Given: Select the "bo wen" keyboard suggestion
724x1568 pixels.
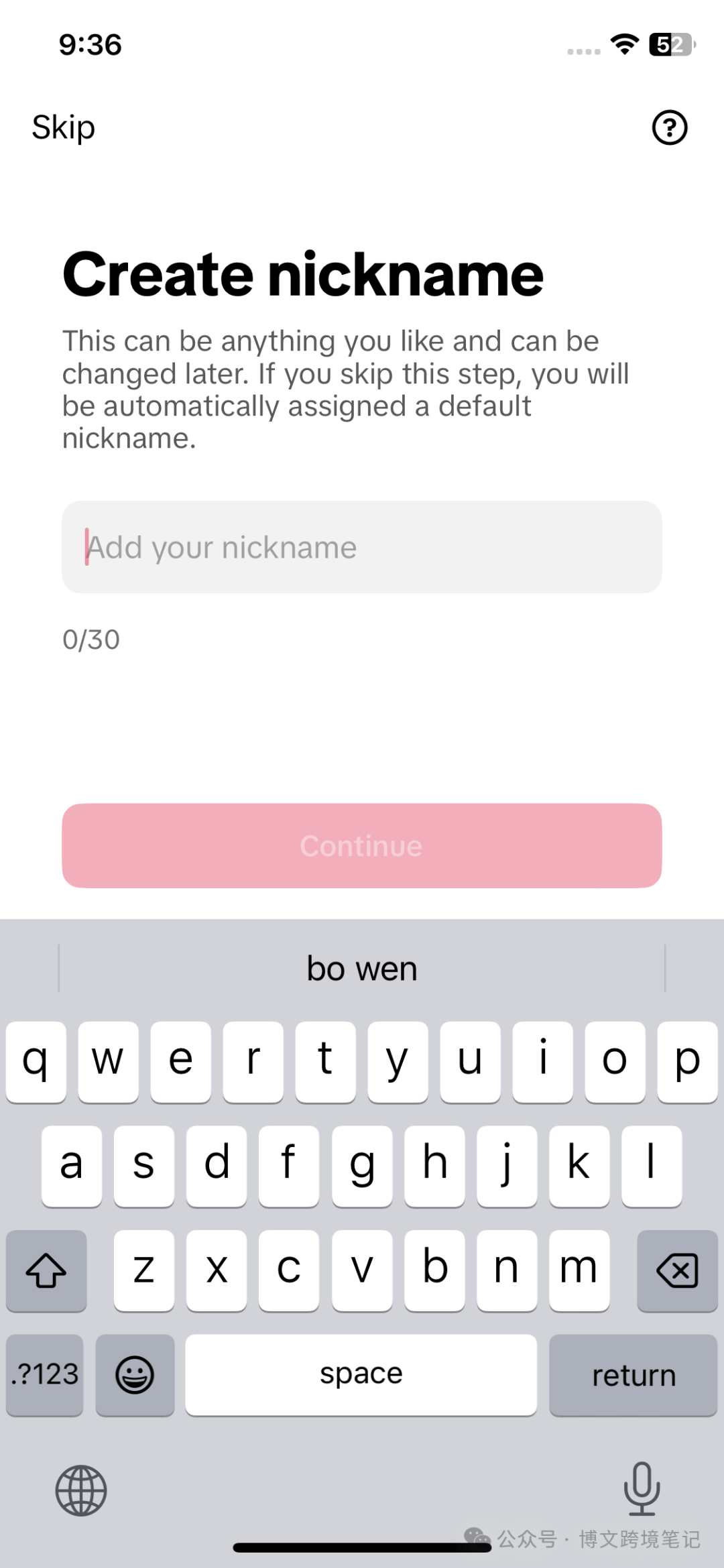Looking at the screenshot, I should 362,969.
